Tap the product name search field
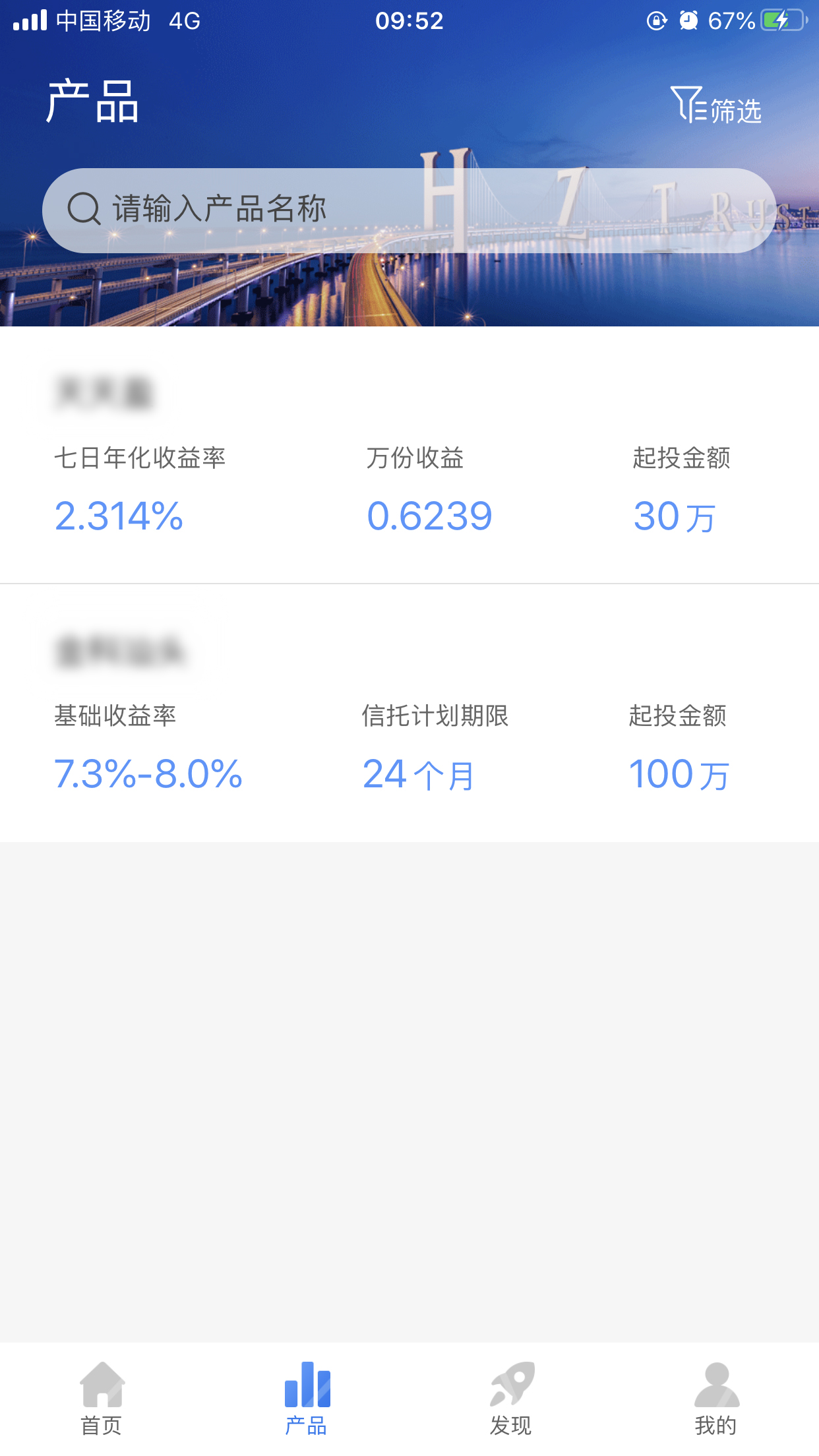 pyautogui.click(x=409, y=210)
